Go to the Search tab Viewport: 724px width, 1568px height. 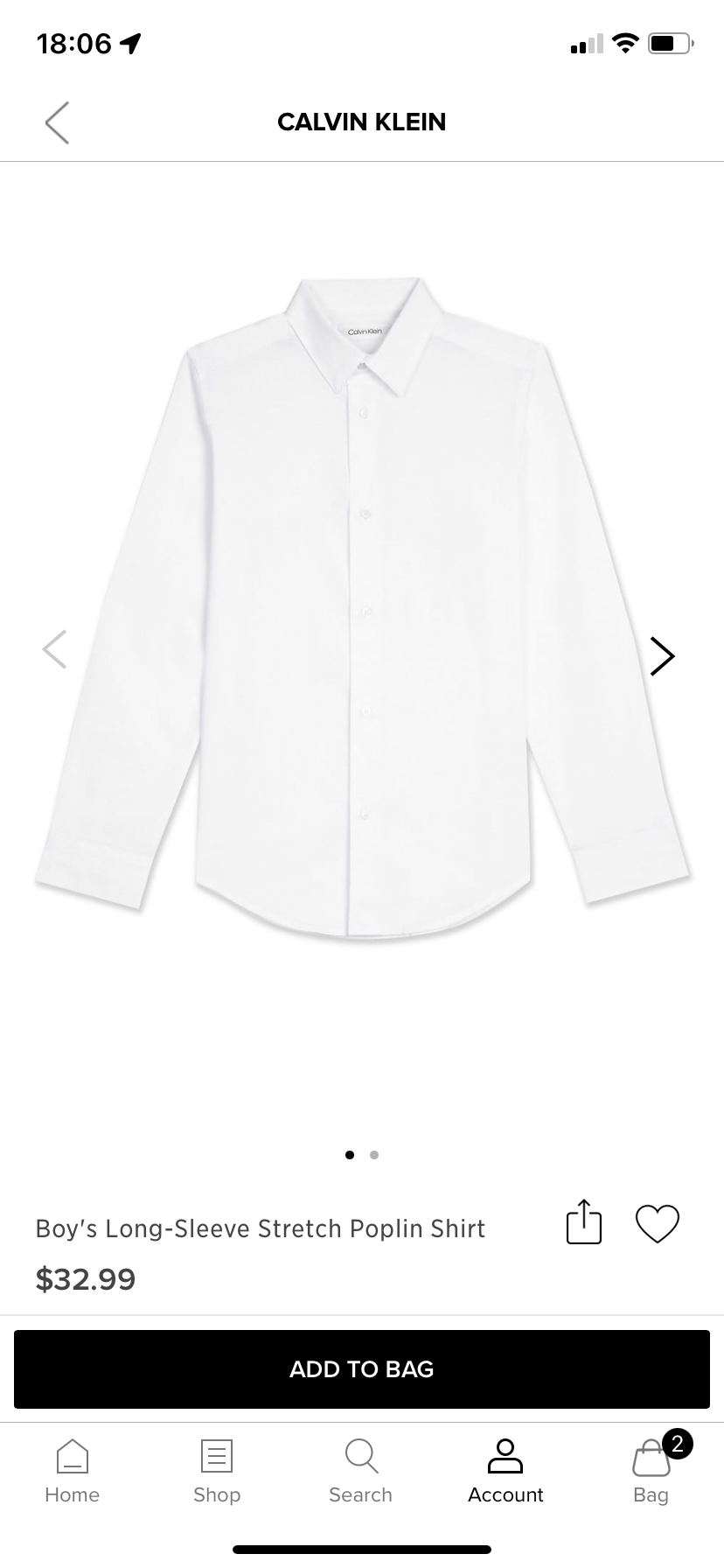point(360,1472)
